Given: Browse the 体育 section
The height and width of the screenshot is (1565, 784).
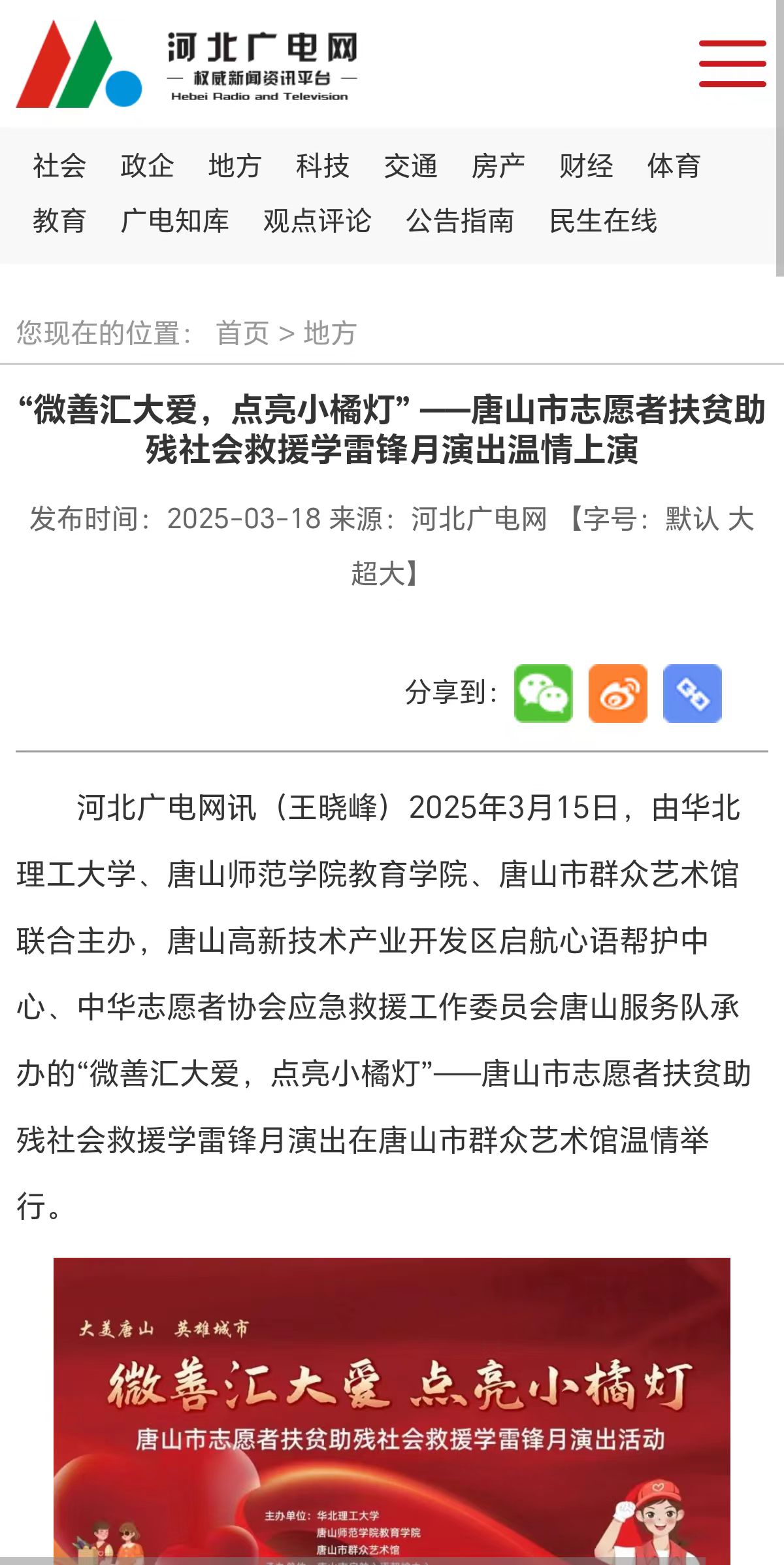Looking at the screenshot, I should coord(674,166).
